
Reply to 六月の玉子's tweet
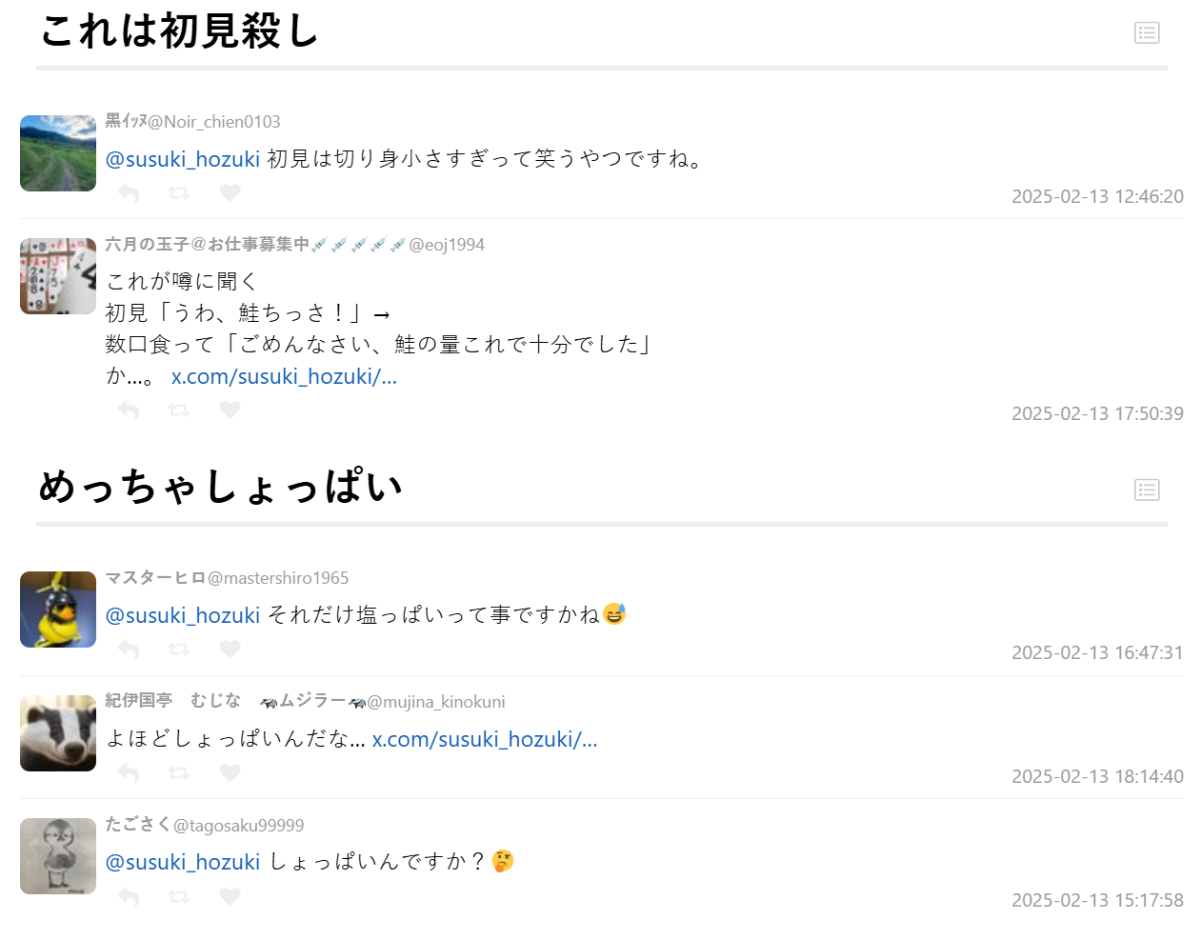[128, 410]
